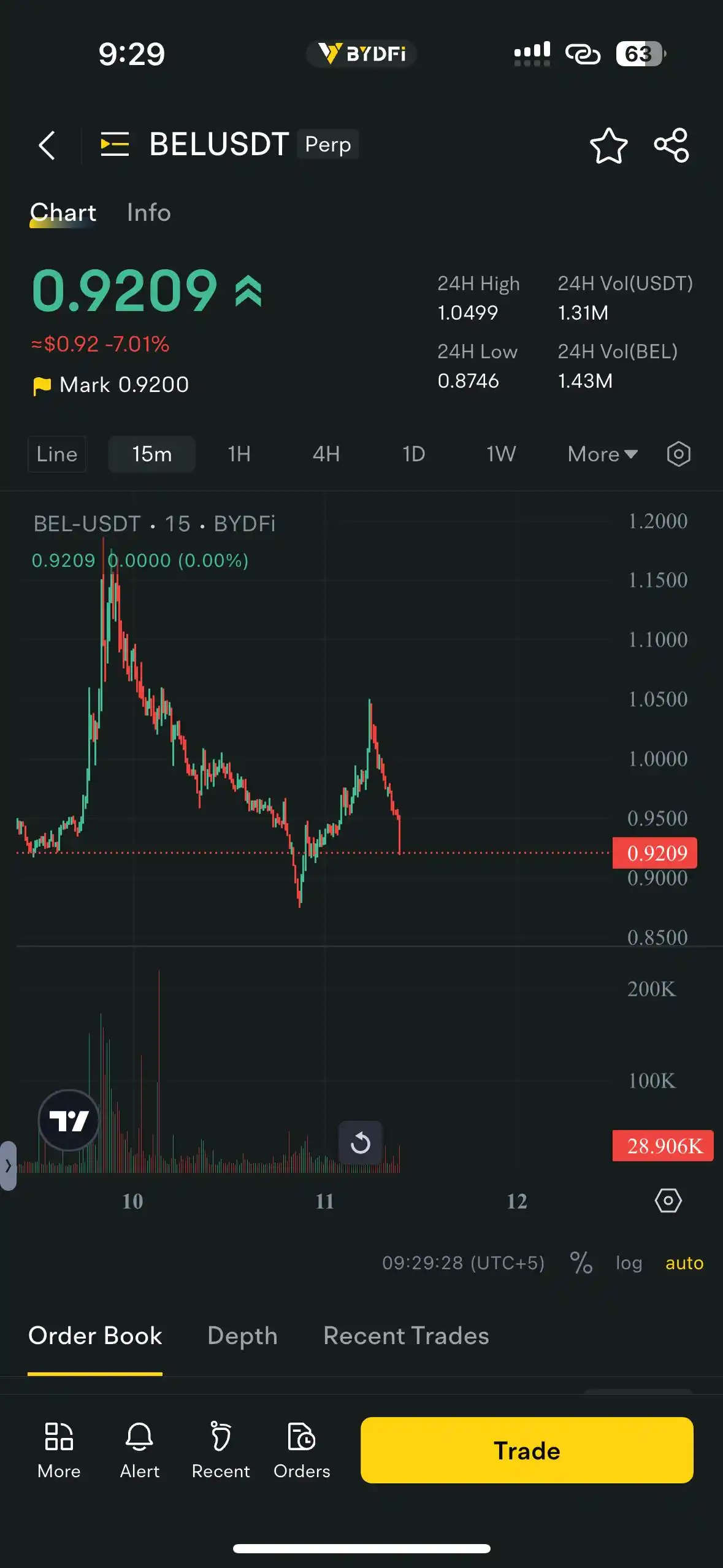The image size is (723, 1568).
Task: Open the trading pair list menu
Action: (x=115, y=145)
